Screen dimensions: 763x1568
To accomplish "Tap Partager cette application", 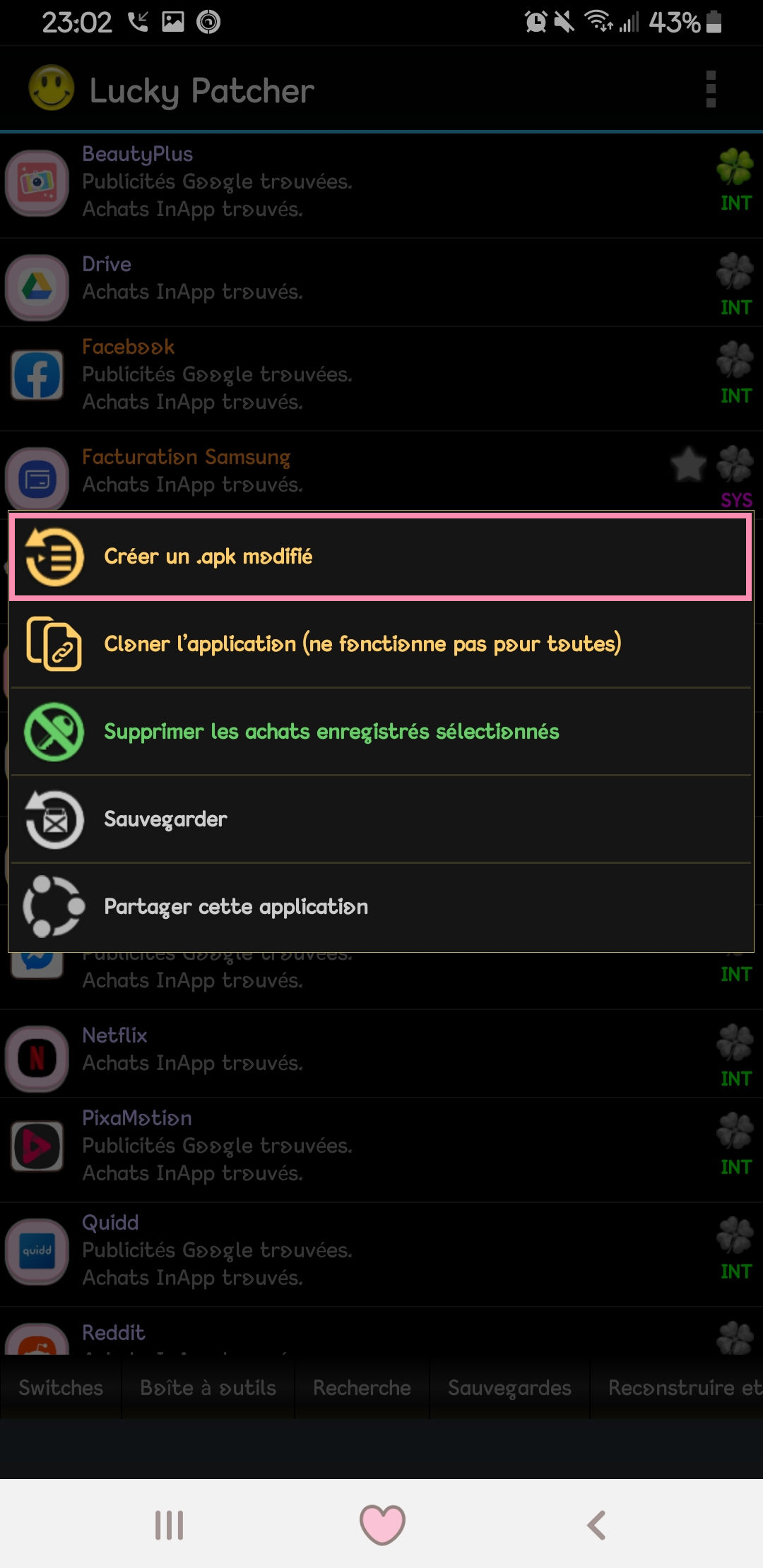I will (381, 907).
